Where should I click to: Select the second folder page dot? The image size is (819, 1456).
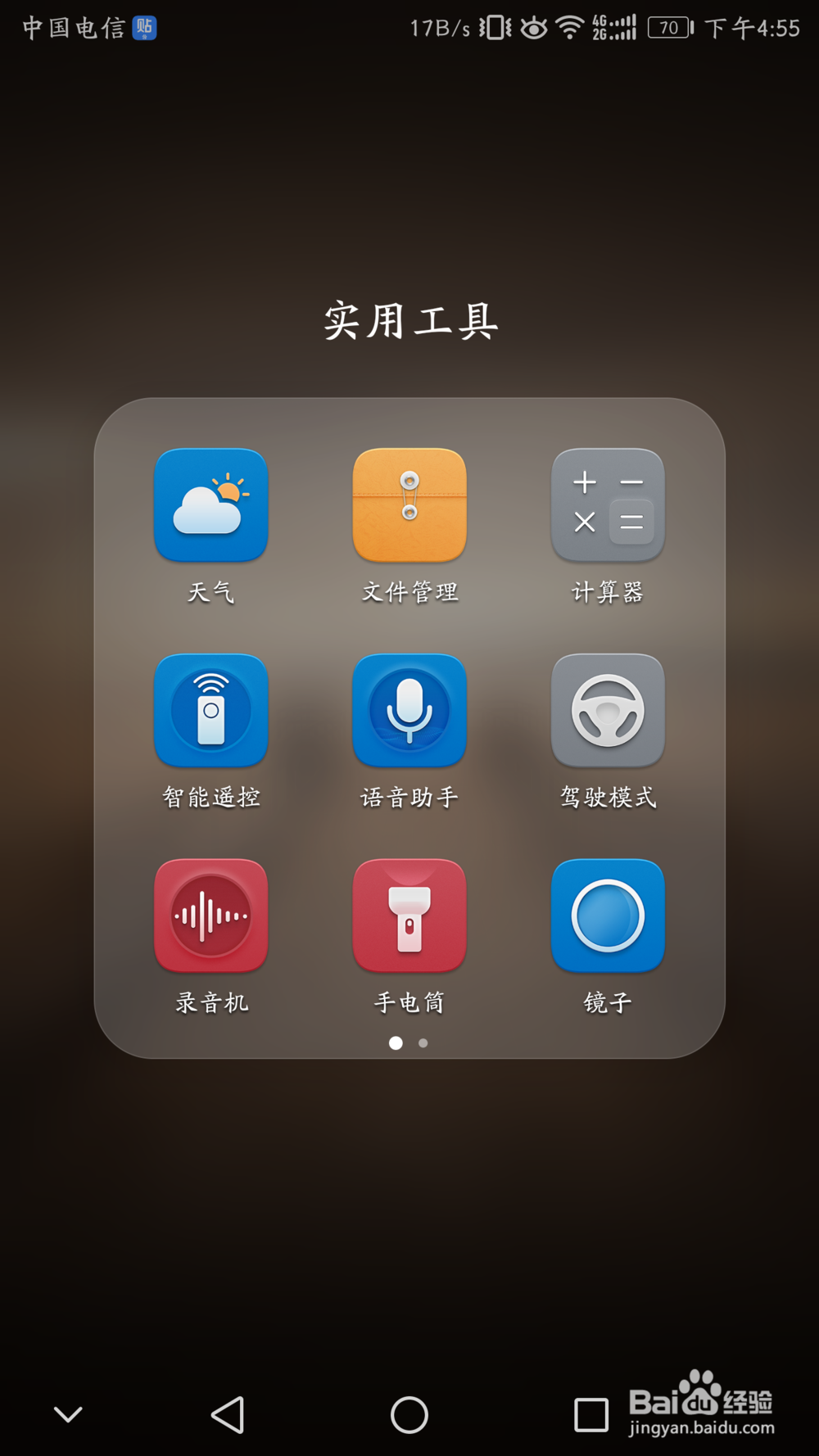click(x=423, y=1043)
